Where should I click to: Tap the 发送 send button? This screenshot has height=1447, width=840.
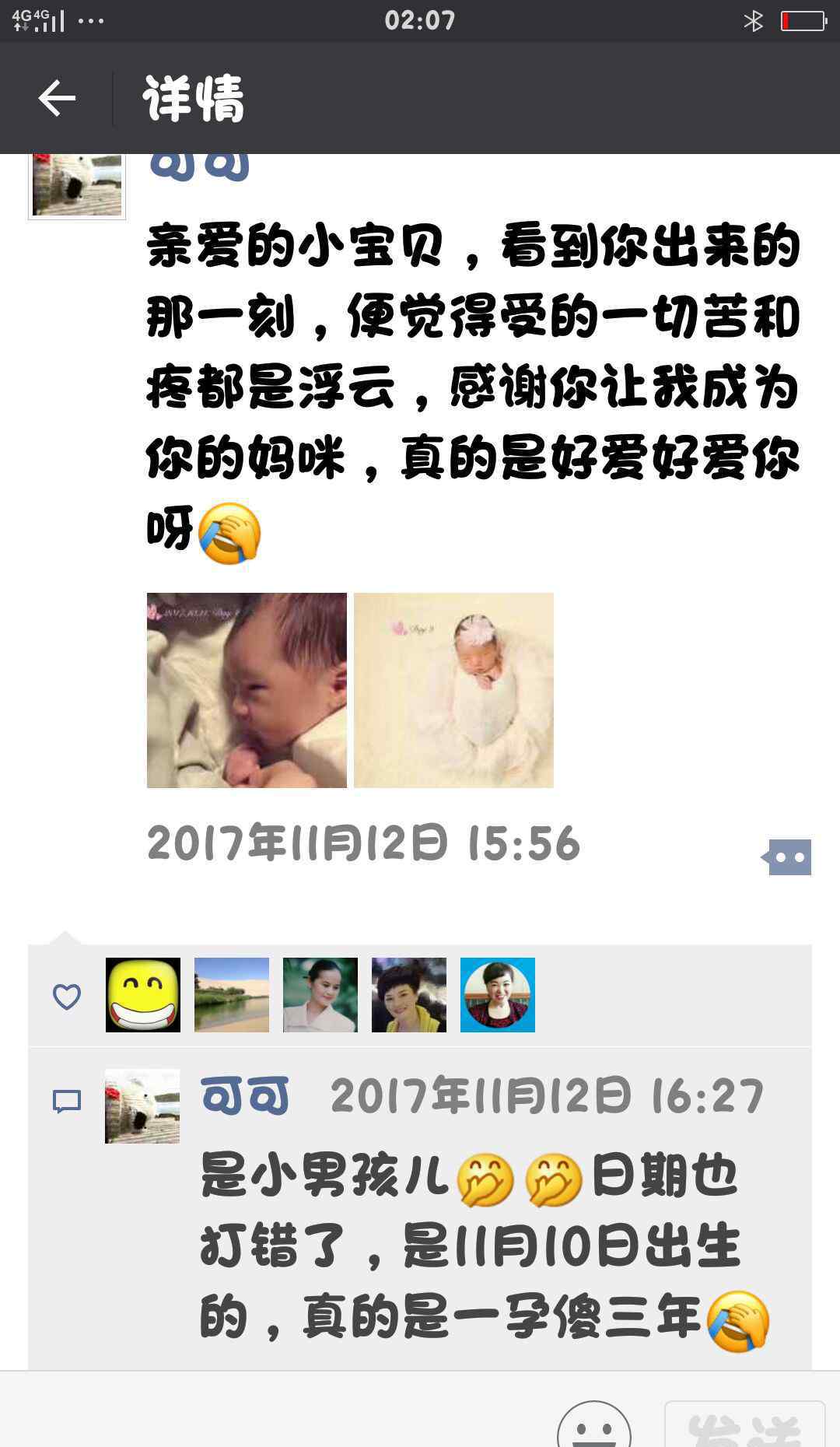tap(744, 1425)
